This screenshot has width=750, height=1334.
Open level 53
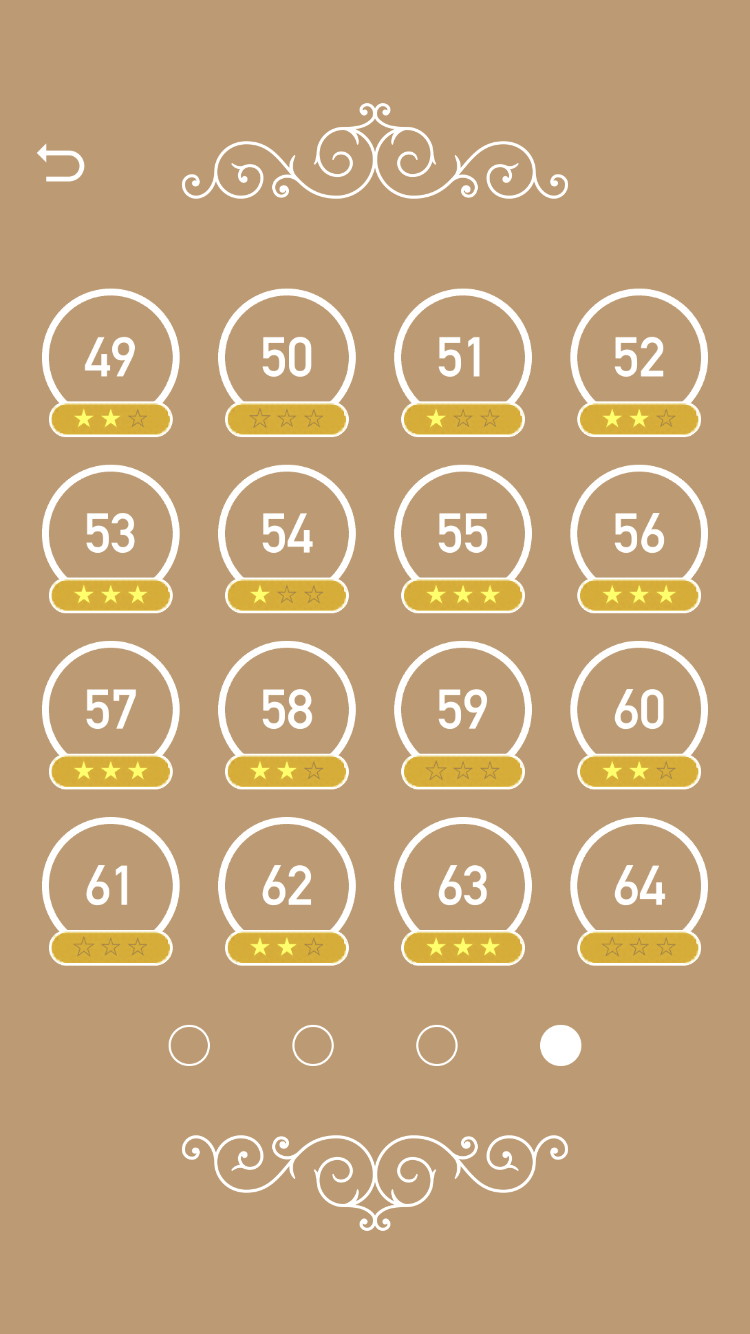click(x=110, y=534)
